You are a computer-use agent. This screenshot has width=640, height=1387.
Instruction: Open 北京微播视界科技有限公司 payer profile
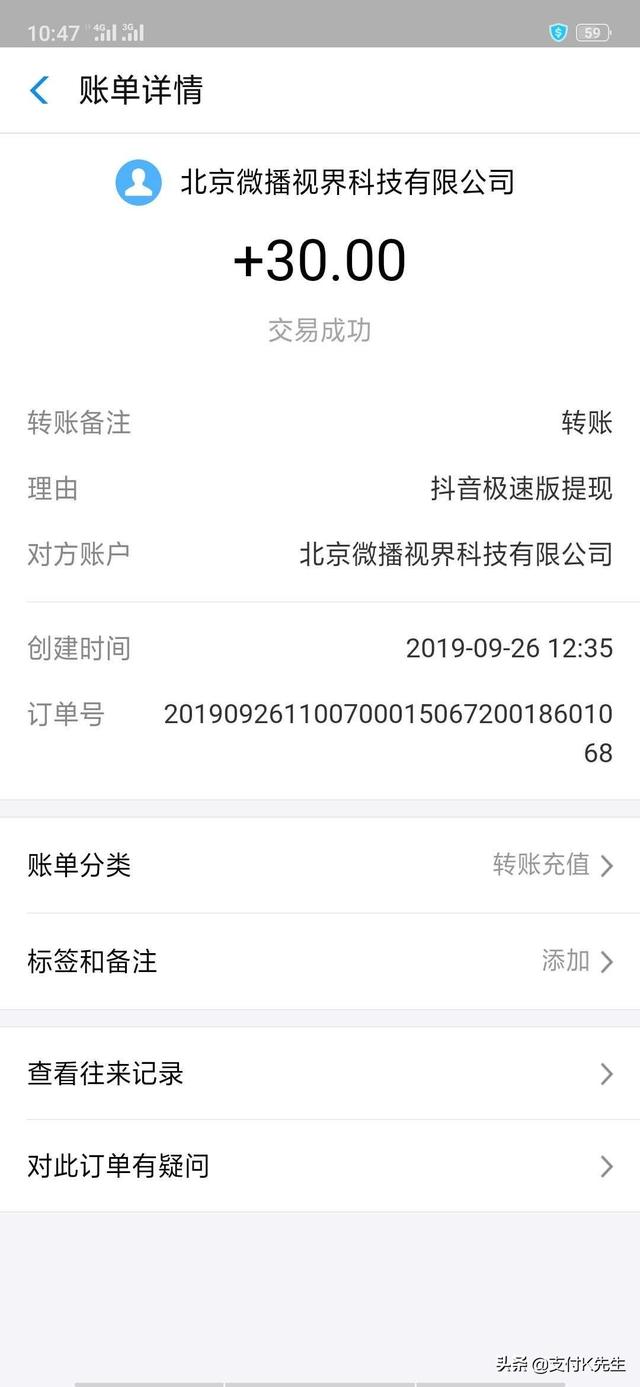[316, 182]
